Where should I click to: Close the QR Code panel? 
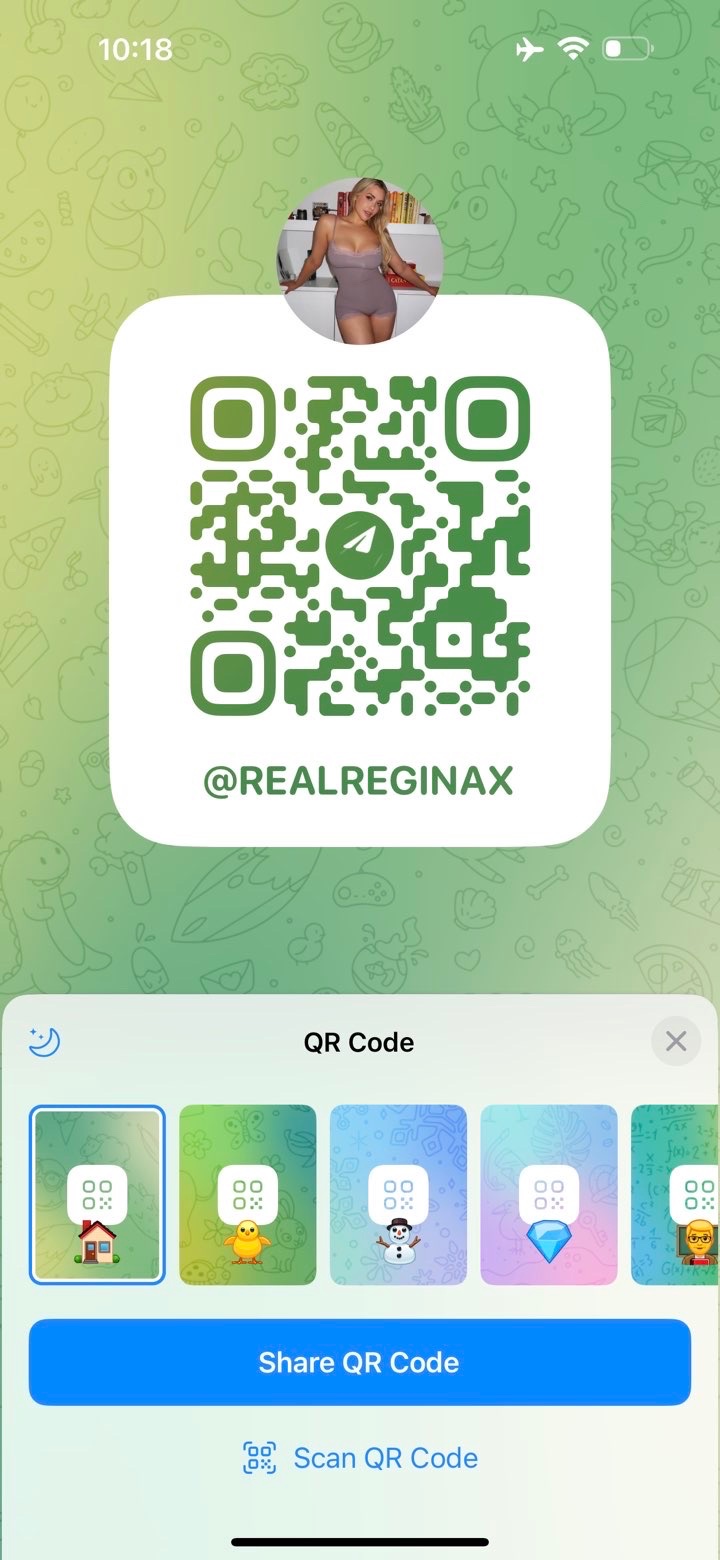pyautogui.click(x=676, y=1041)
